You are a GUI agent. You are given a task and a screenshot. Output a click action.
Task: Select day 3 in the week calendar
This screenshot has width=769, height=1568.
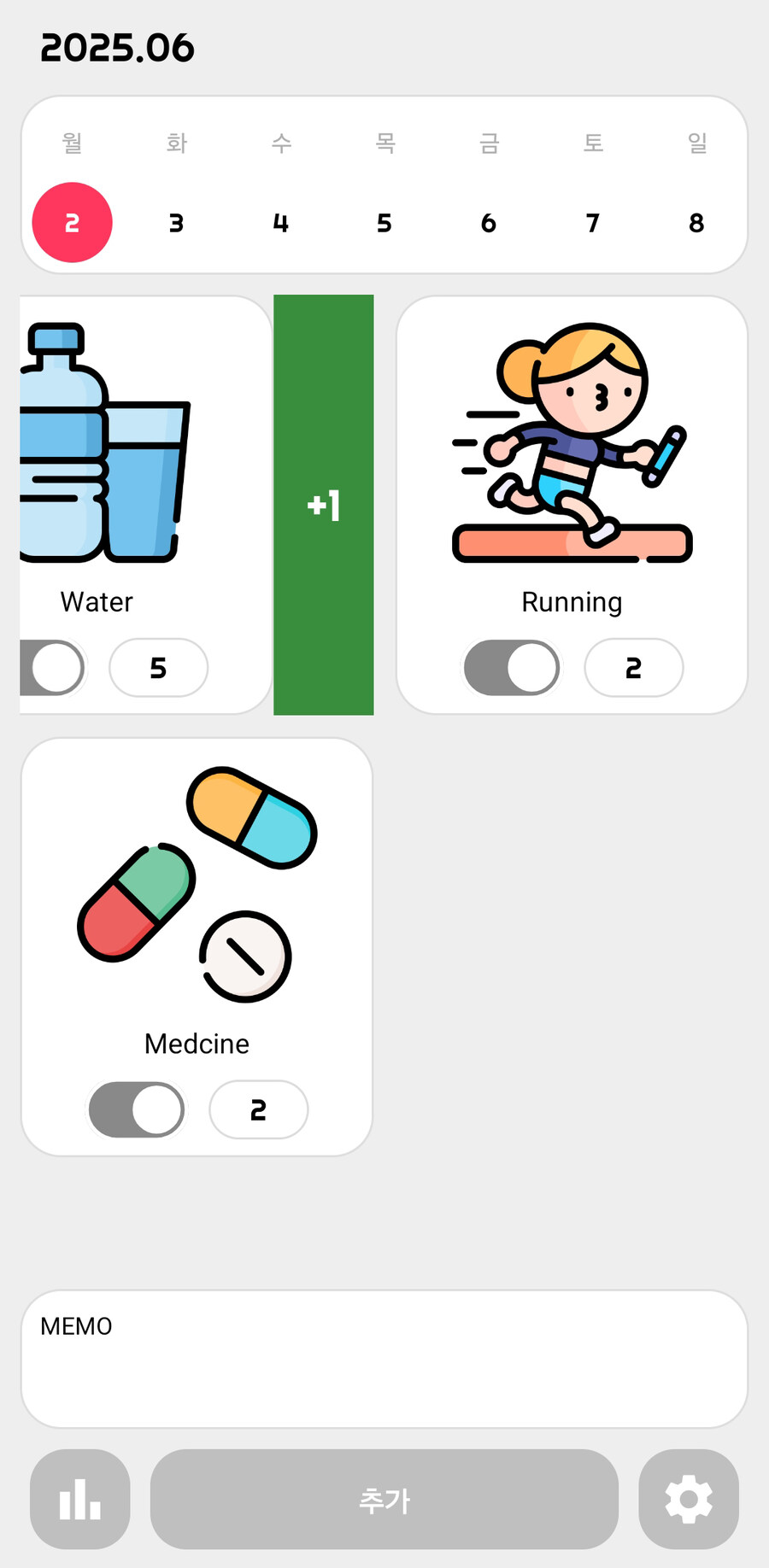[176, 223]
